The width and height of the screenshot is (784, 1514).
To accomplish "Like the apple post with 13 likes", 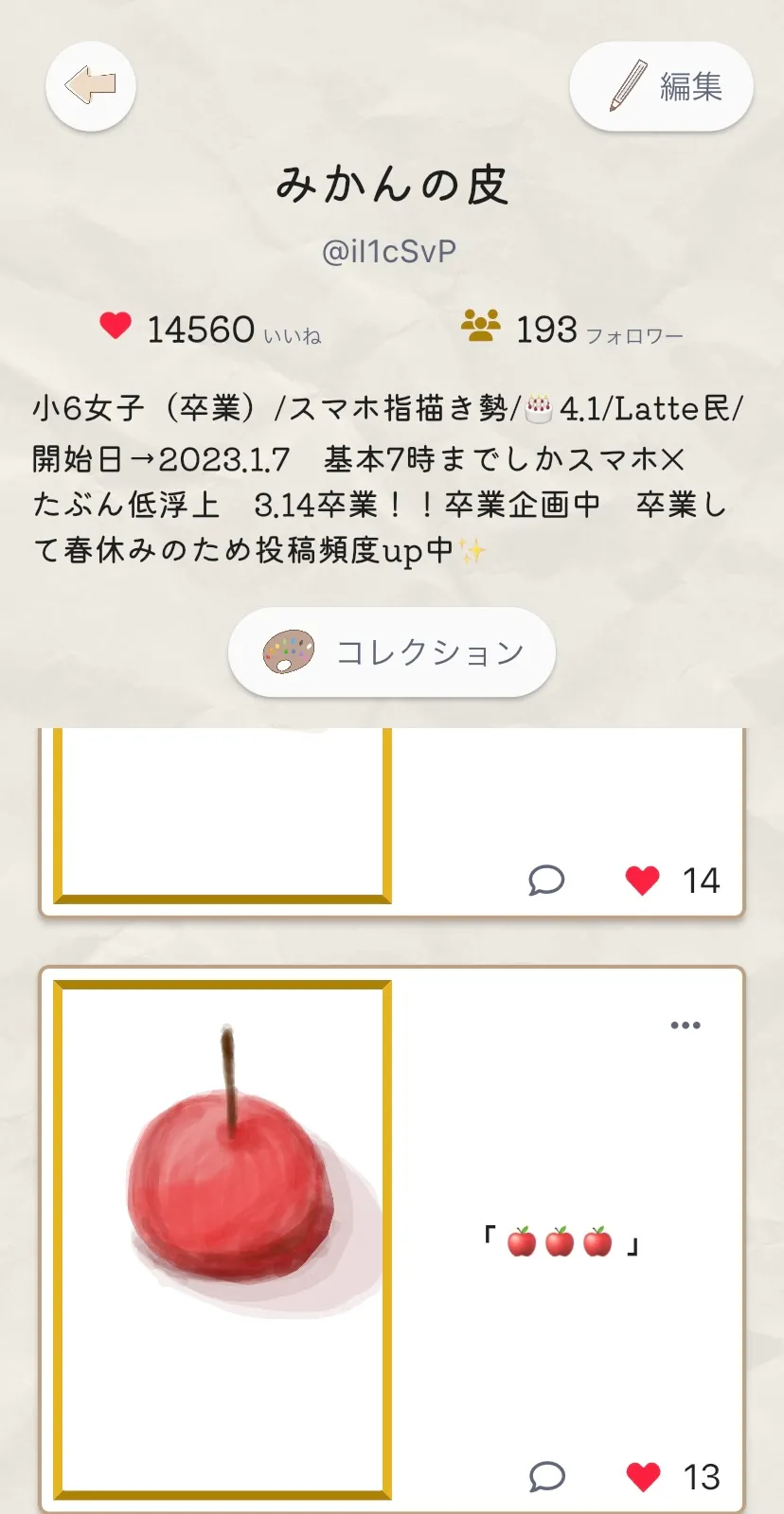I will point(643,1476).
